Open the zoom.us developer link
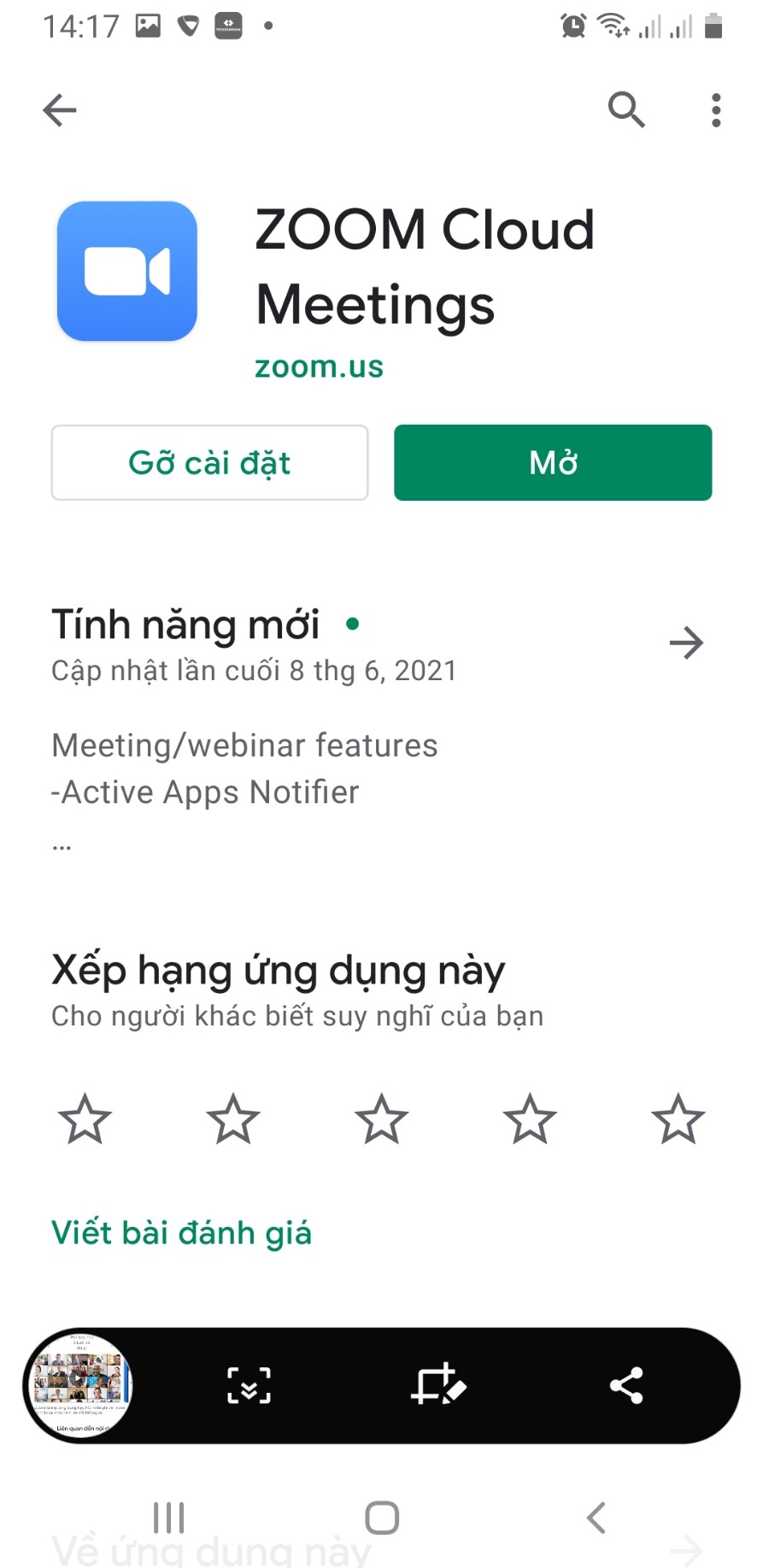Image resolution: width=763 pixels, height=1568 pixels. [x=319, y=367]
